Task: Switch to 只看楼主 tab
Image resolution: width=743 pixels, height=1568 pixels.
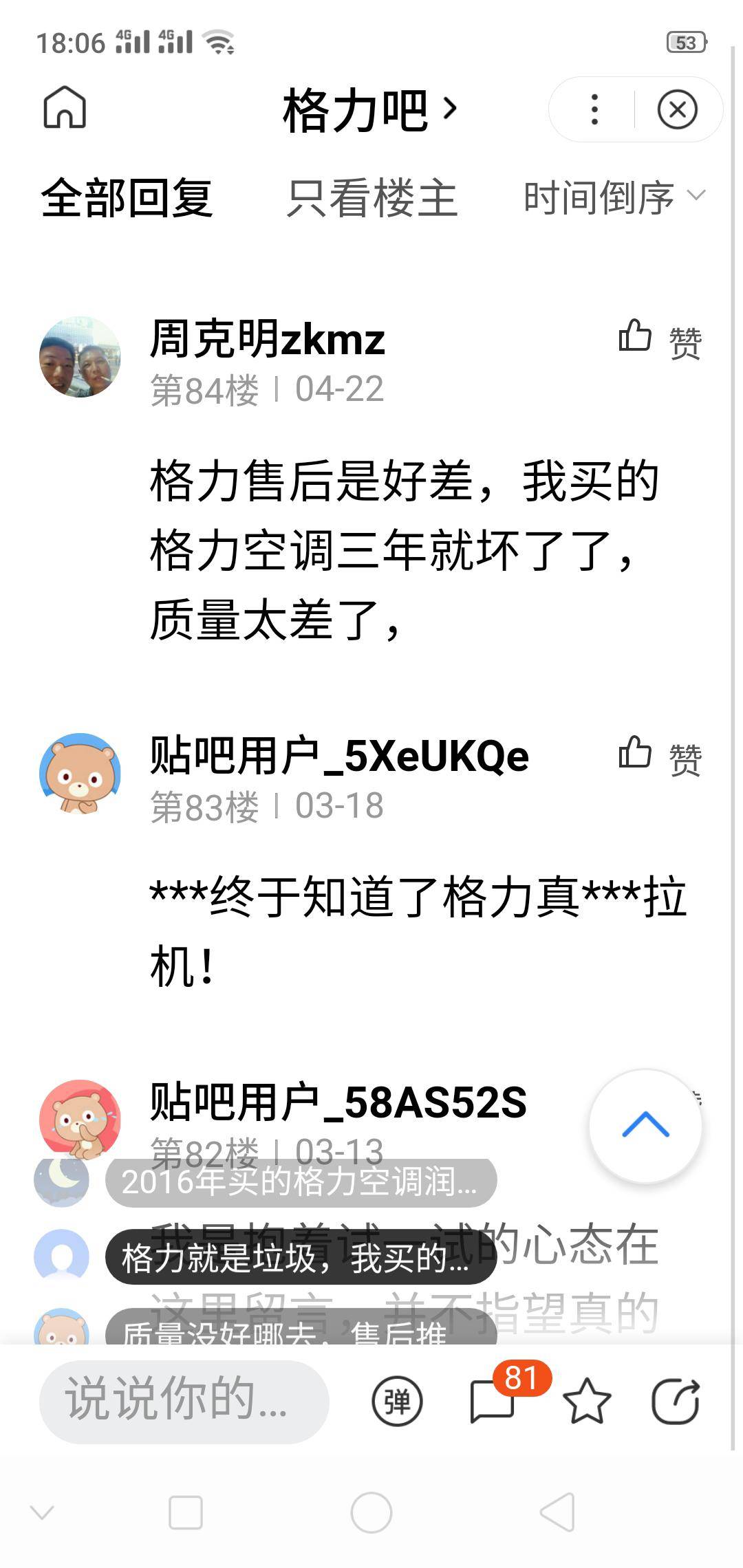Action: (371, 199)
